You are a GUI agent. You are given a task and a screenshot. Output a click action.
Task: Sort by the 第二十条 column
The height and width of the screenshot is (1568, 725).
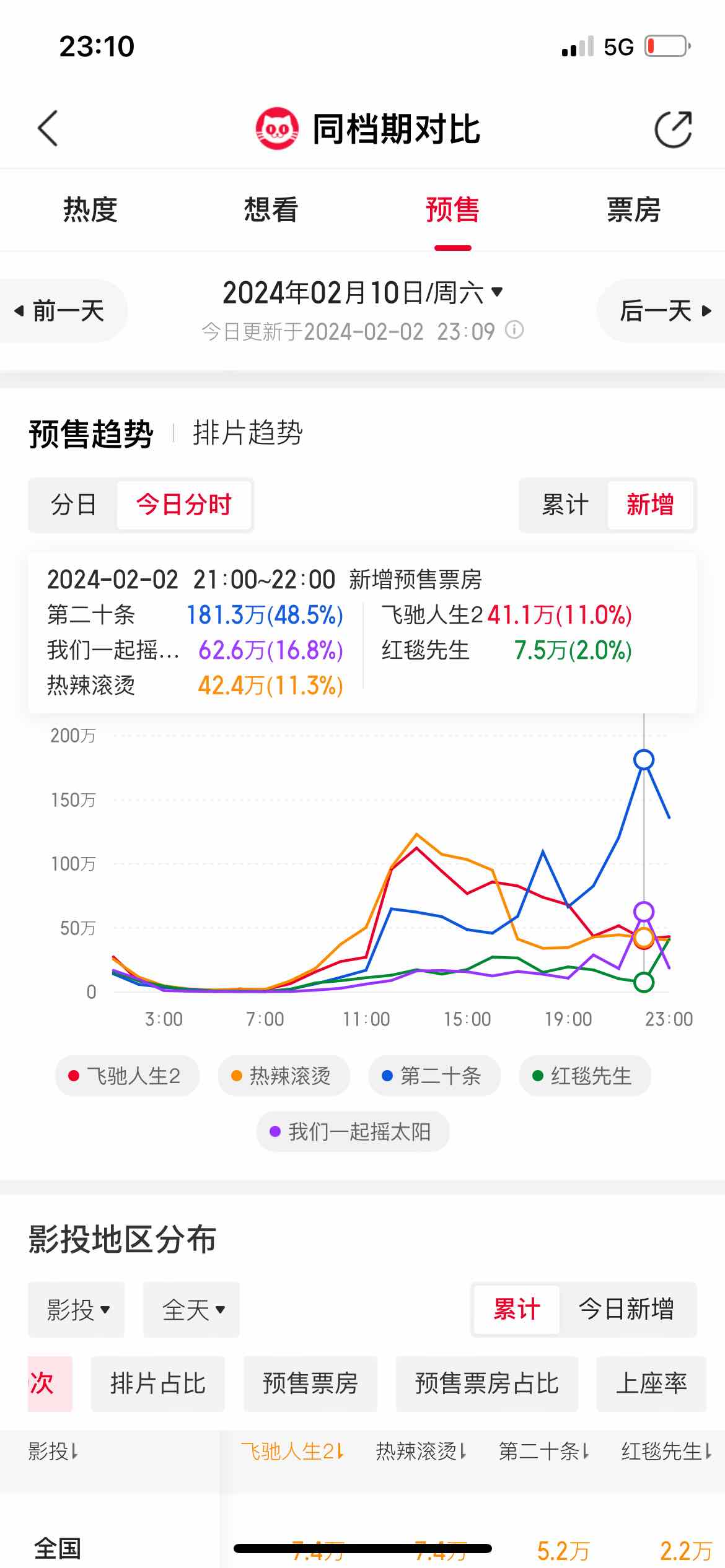tap(543, 1451)
